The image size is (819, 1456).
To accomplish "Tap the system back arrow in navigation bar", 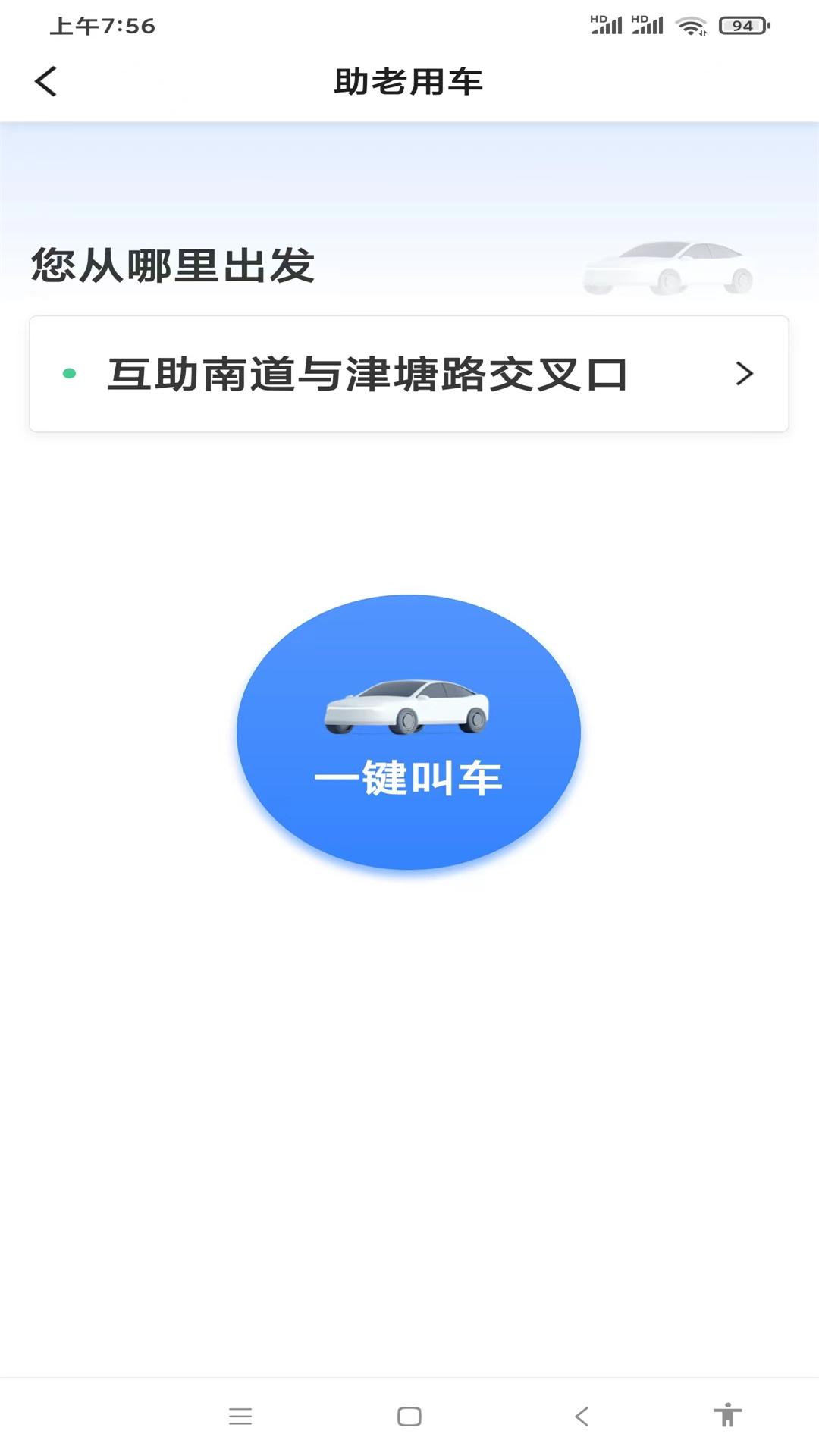I will coord(579,1414).
